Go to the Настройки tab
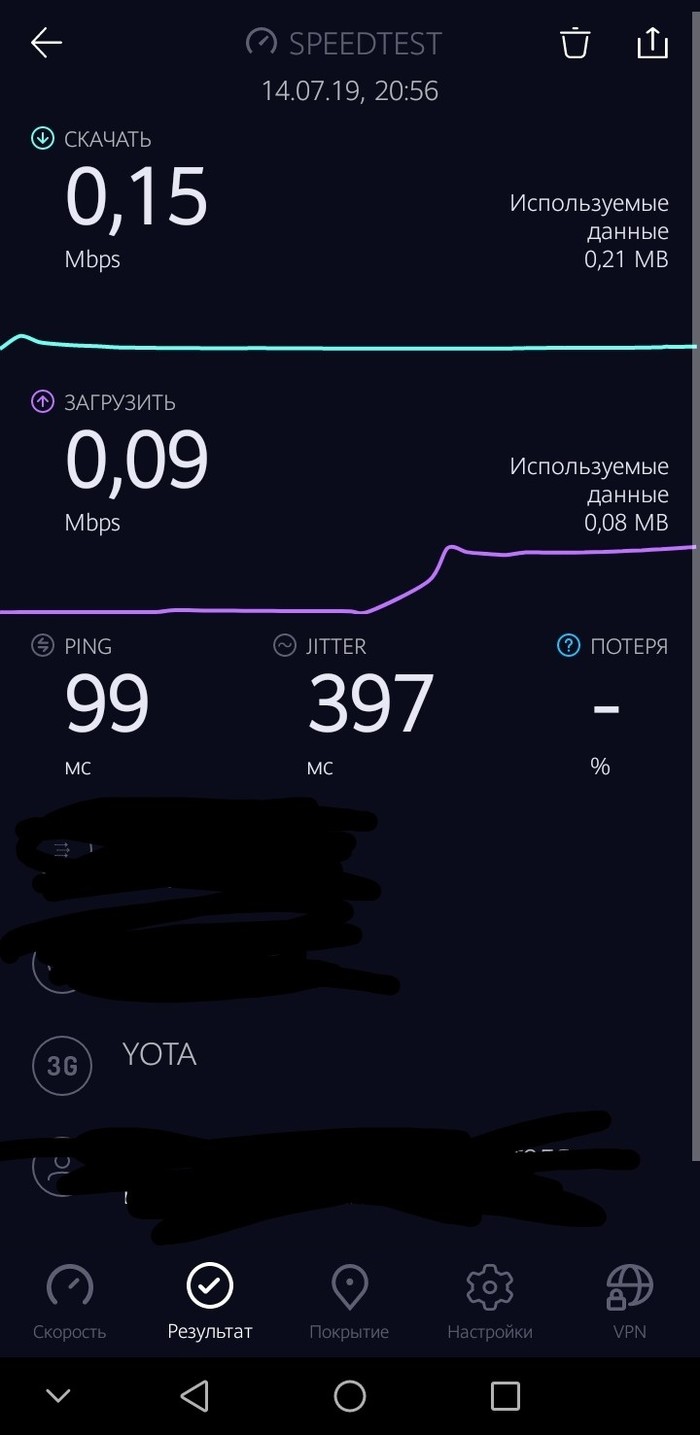700x1435 pixels. point(490,1301)
